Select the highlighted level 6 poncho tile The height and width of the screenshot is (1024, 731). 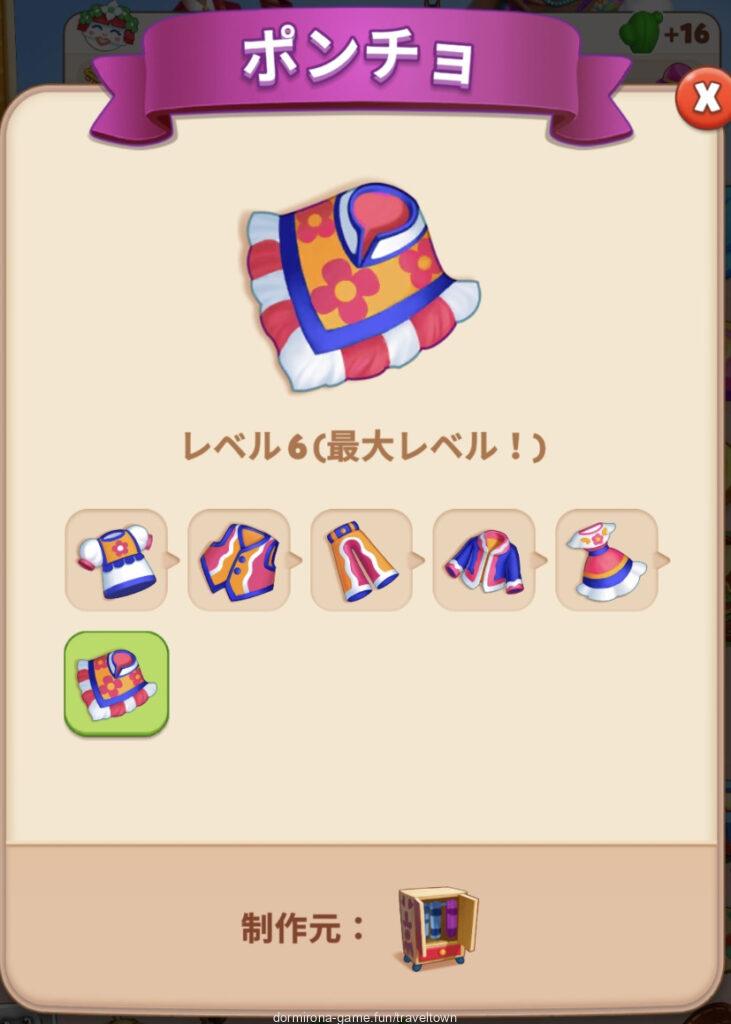[116, 683]
